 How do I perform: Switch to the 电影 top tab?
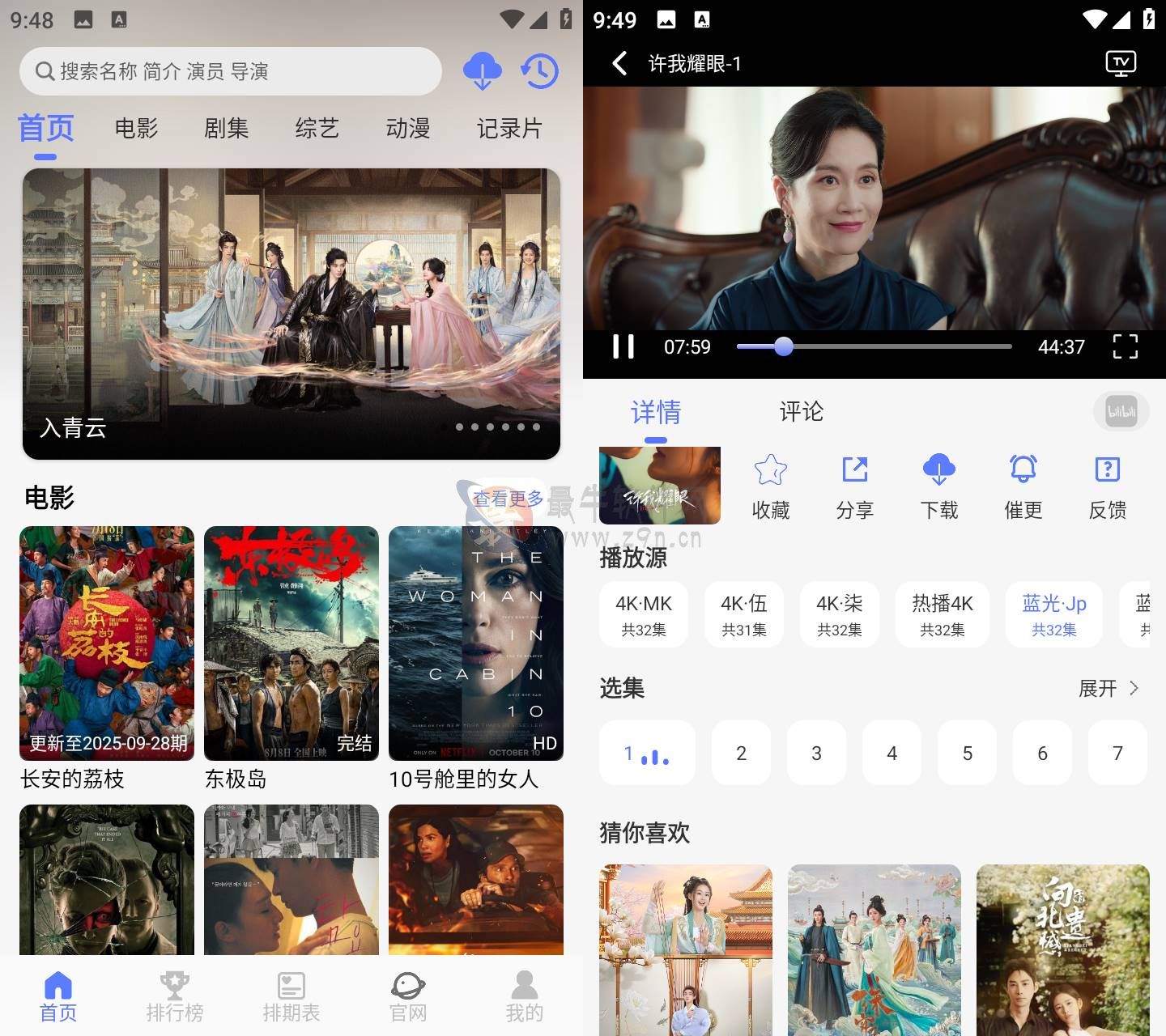click(x=136, y=128)
